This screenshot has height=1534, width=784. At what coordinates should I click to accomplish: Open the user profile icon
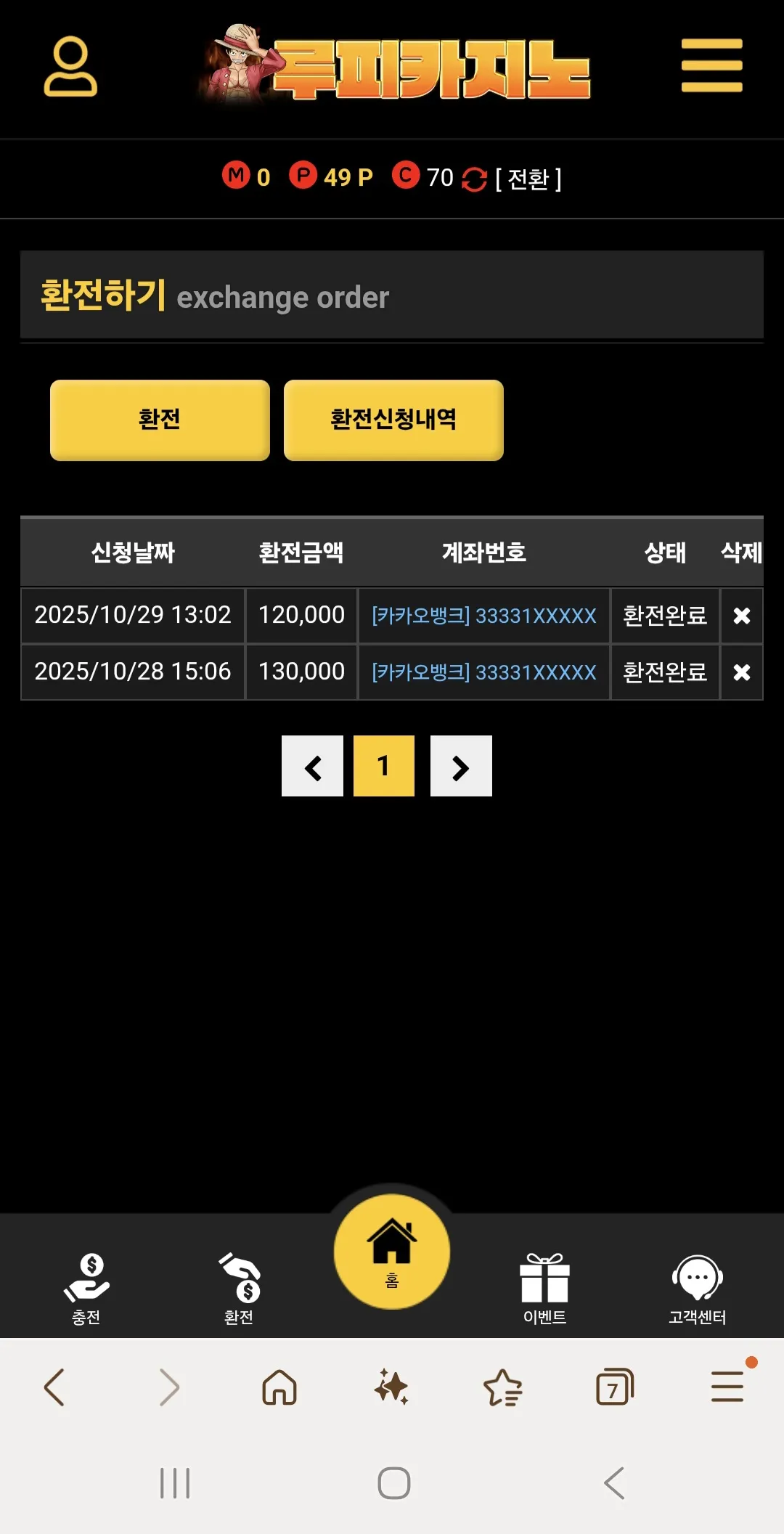pyautogui.click(x=70, y=66)
